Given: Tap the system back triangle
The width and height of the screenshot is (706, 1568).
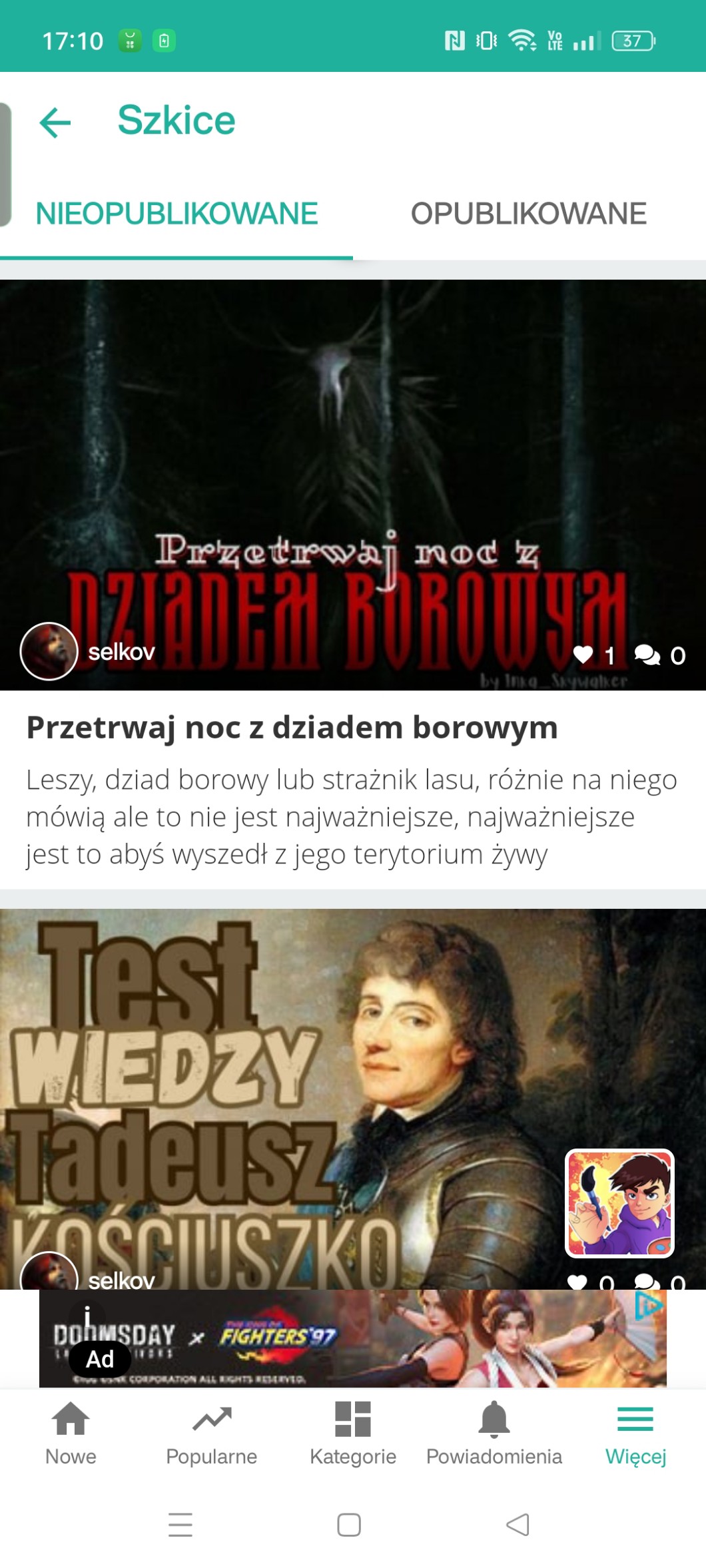Looking at the screenshot, I should pyautogui.click(x=518, y=1524).
